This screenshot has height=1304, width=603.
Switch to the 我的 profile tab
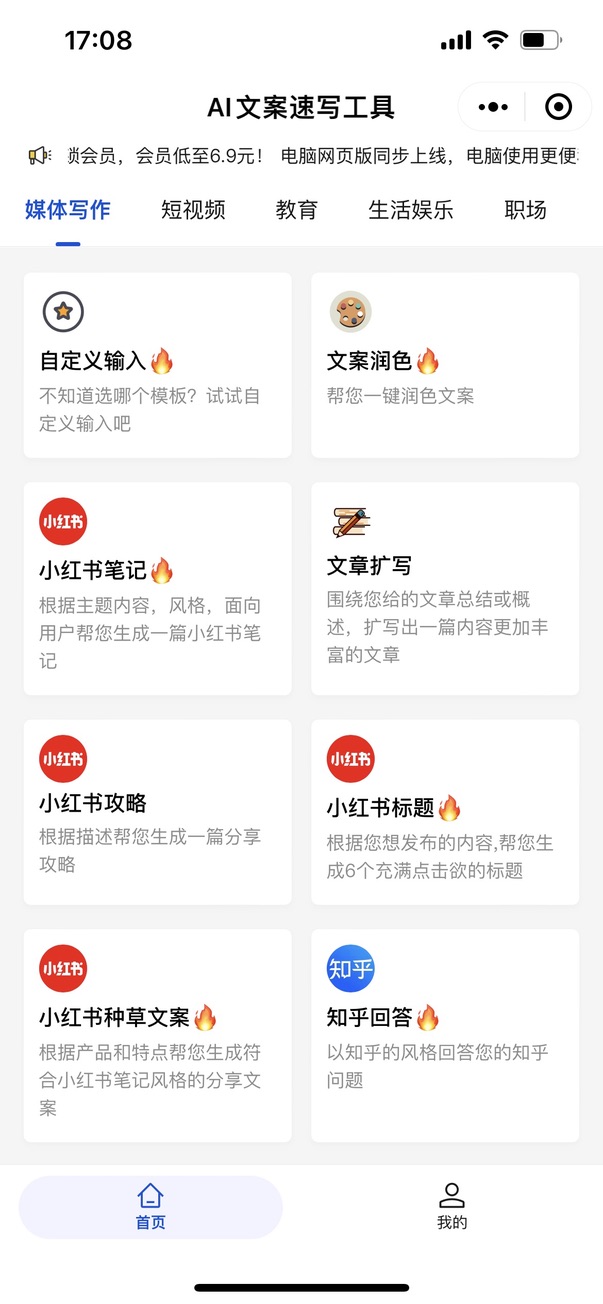pos(452,1207)
